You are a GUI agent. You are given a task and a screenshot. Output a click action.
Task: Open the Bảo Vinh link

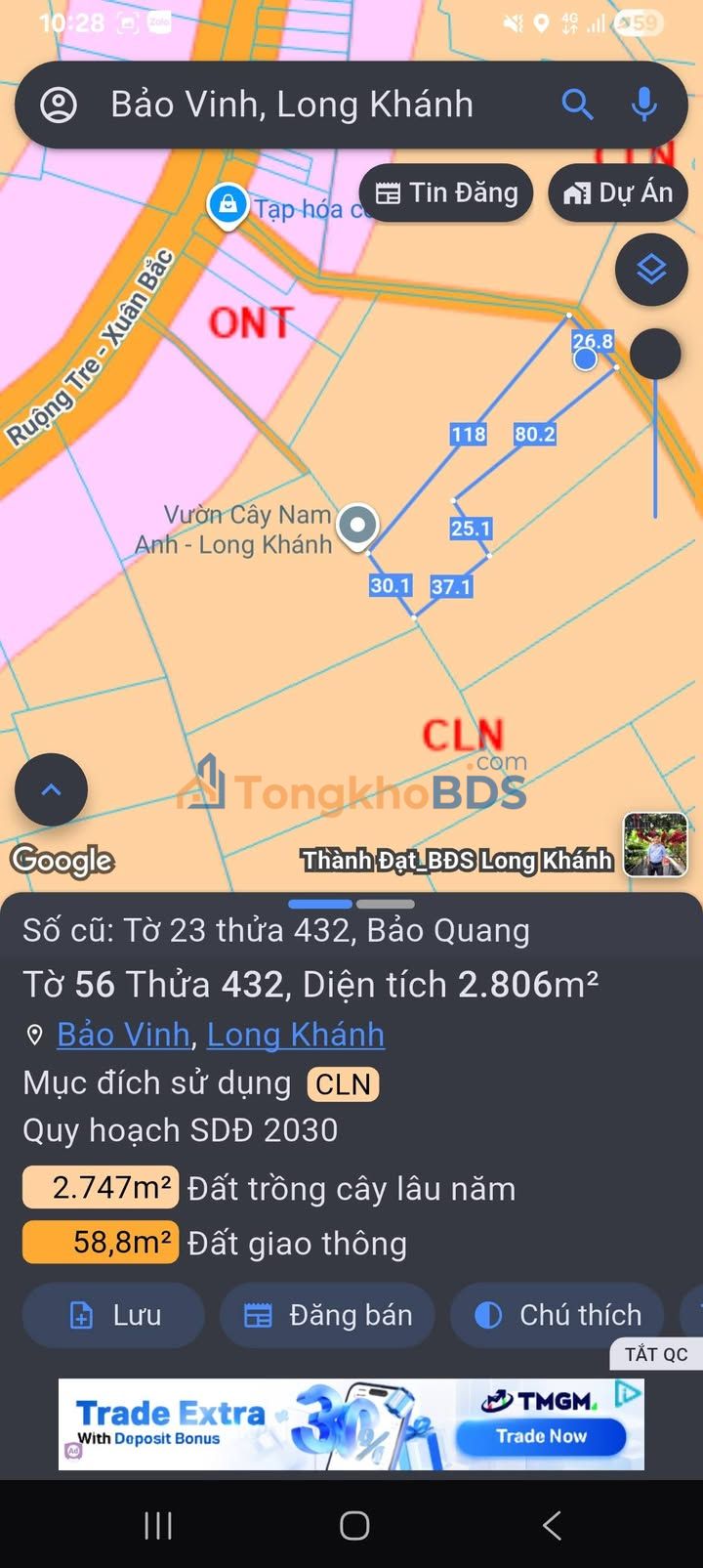pyautogui.click(x=123, y=1035)
